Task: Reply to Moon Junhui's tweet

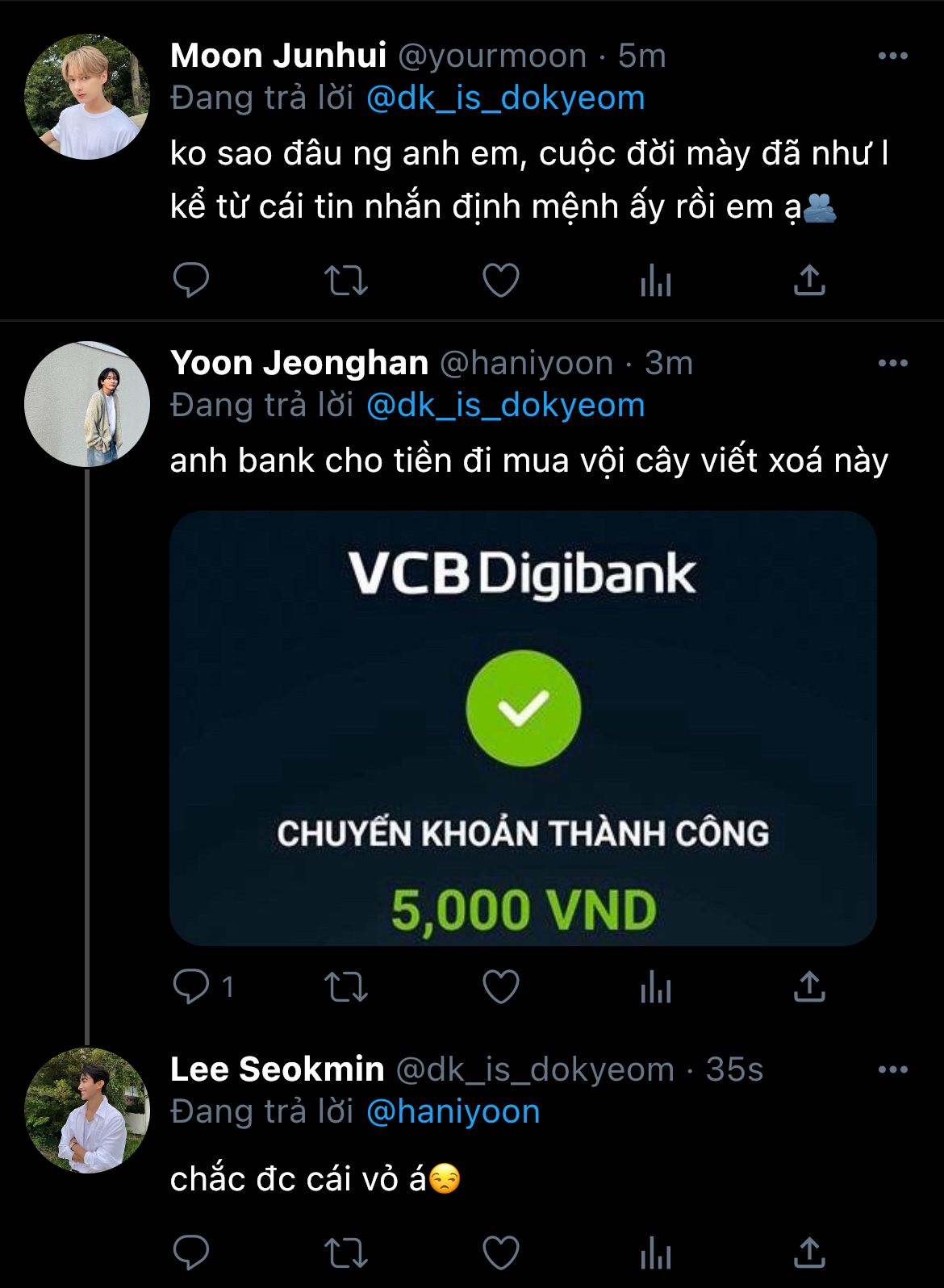Action: 191,281
